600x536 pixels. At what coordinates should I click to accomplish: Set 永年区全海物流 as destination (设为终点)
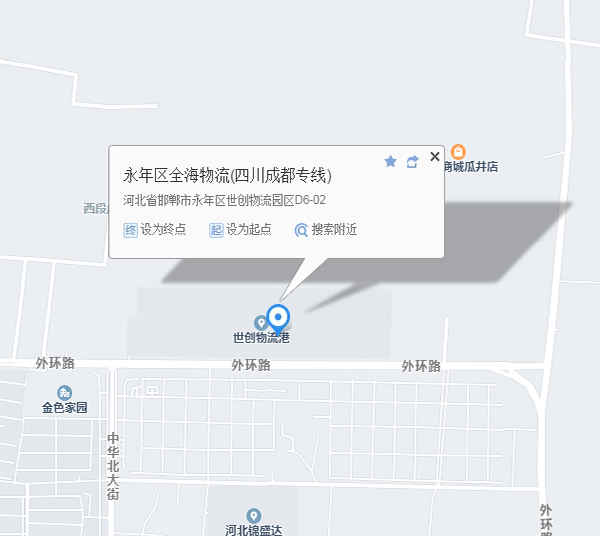(x=155, y=230)
